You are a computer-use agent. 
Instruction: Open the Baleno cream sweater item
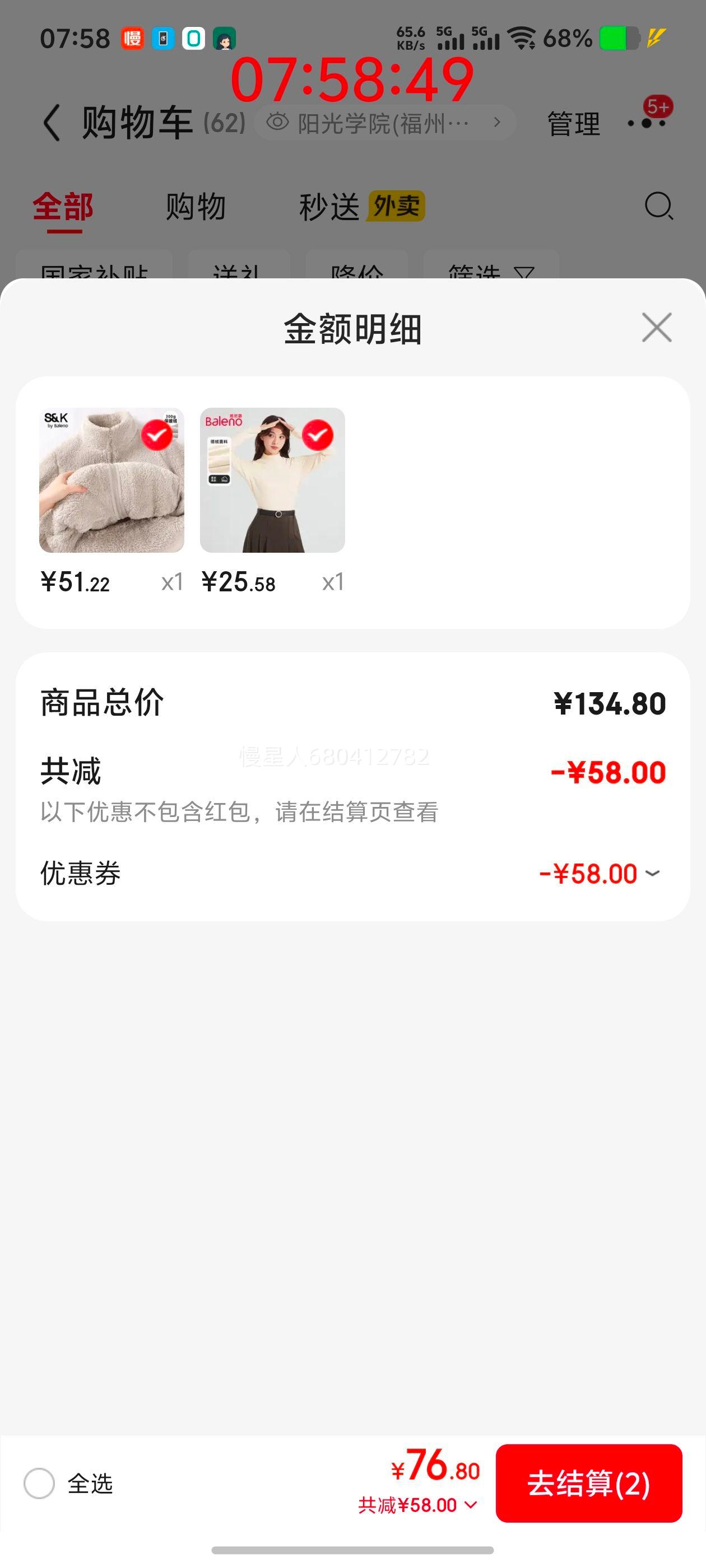click(x=272, y=480)
